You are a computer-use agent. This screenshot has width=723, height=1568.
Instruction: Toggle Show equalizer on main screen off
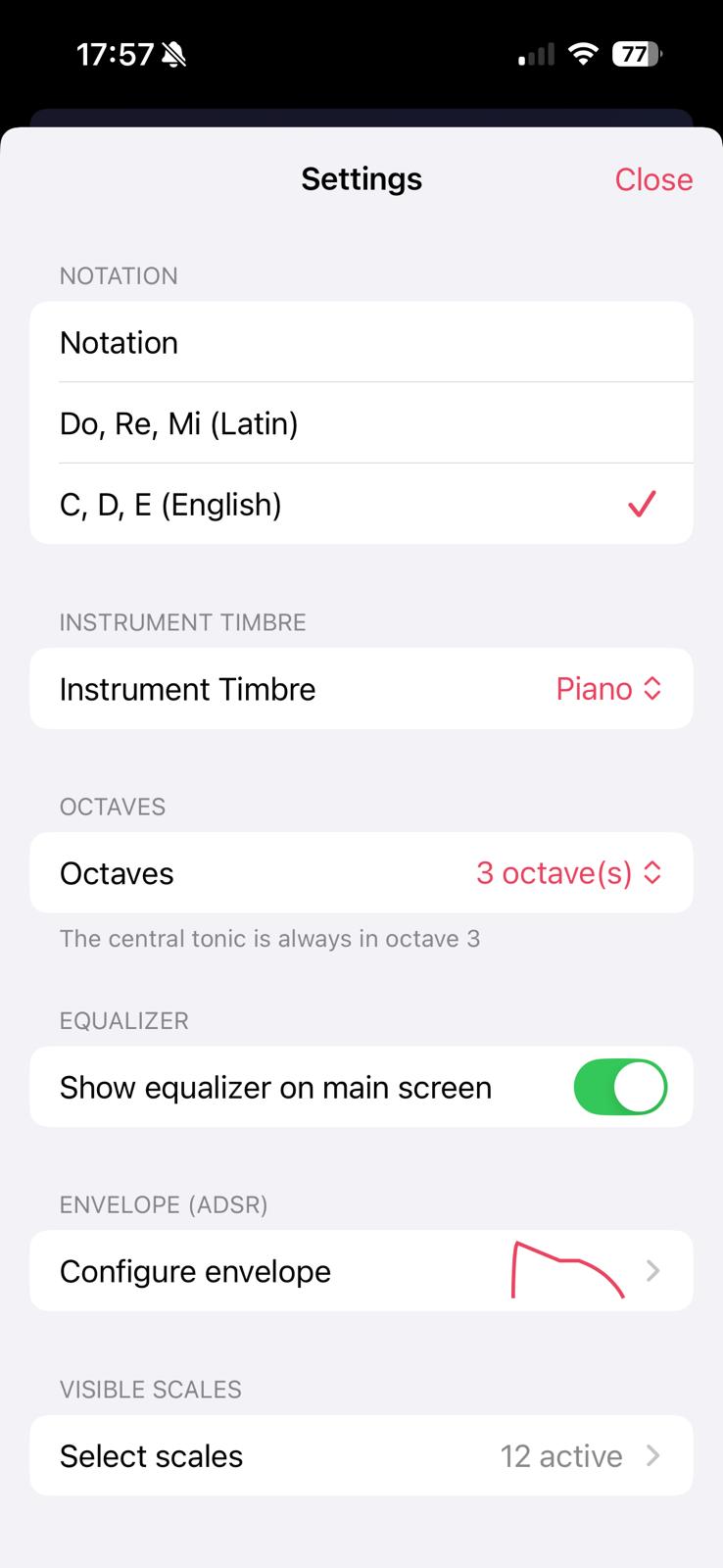[x=621, y=1087]
